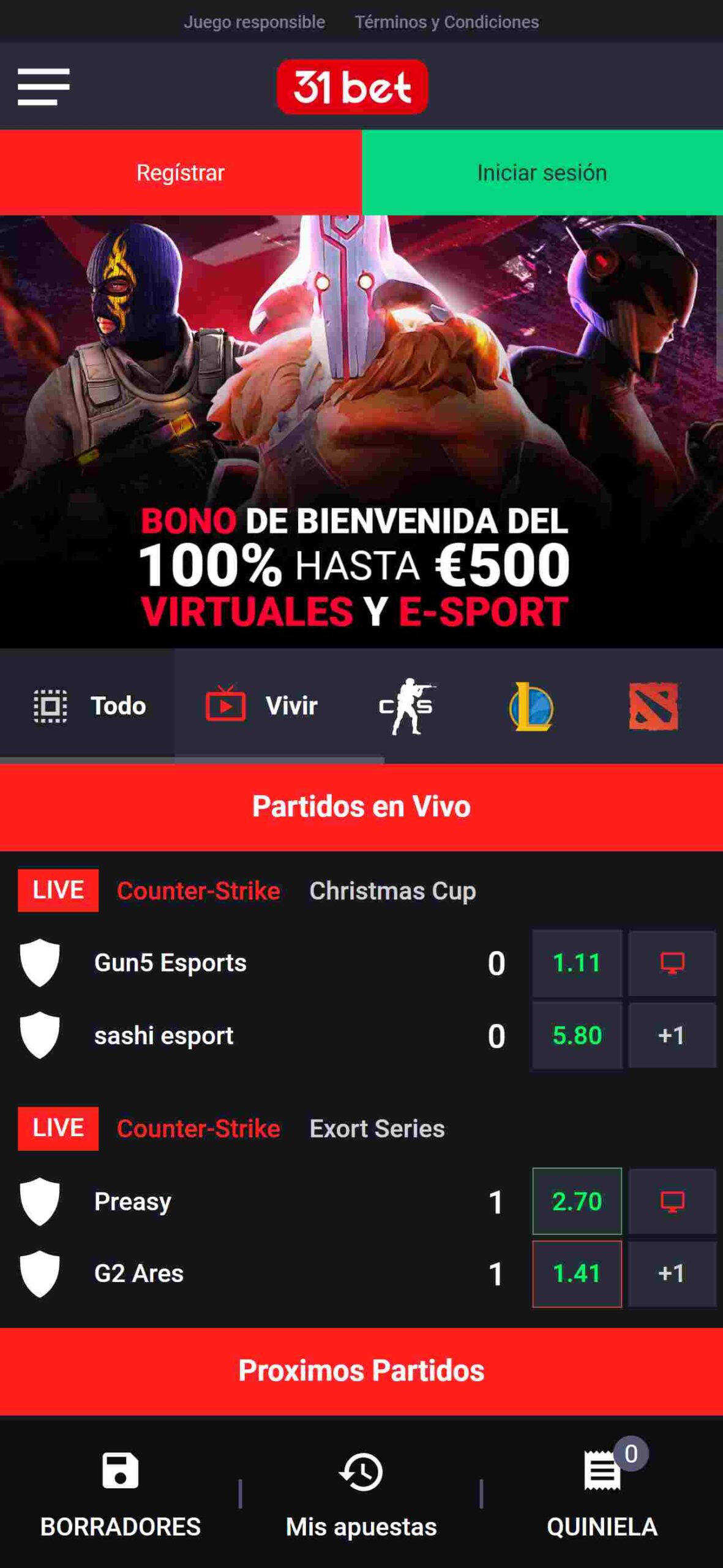Open BORRADORES in bottom bar
The image size is (723, 1568).
120,1493
